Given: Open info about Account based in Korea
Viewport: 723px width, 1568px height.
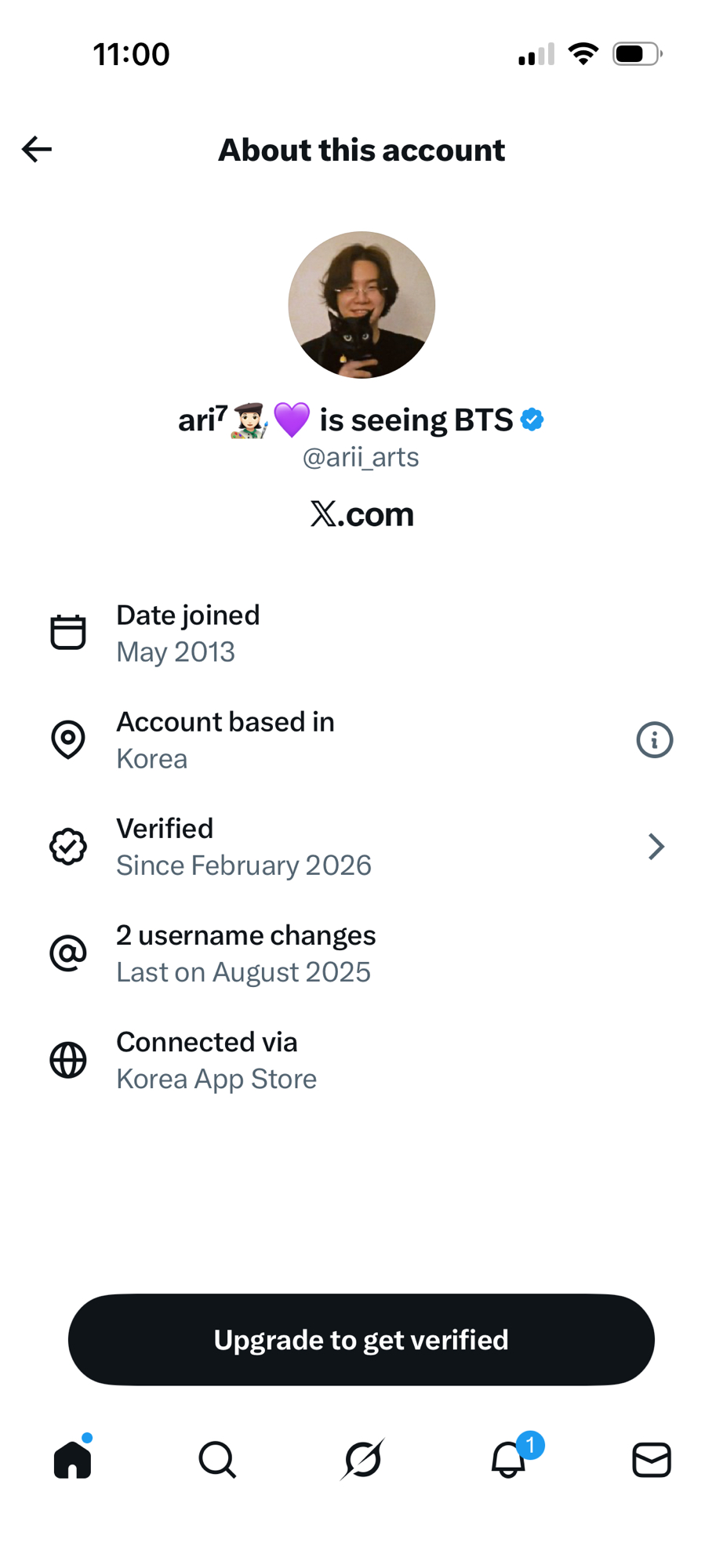Looking at the screenshot, I should 654,740.
